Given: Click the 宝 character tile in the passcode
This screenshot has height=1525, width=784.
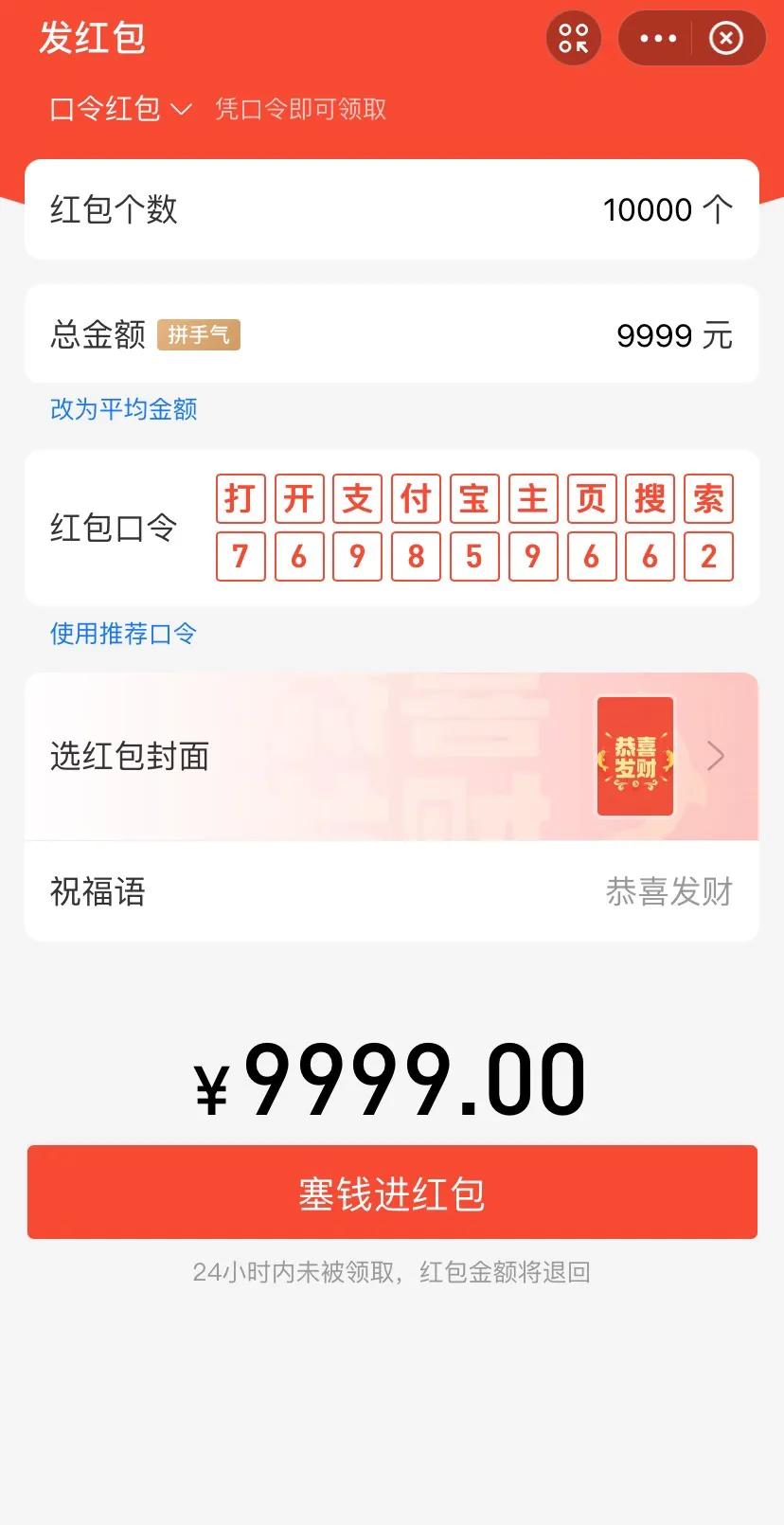Looking at the screenshot, I should click(x=474, y=498).
